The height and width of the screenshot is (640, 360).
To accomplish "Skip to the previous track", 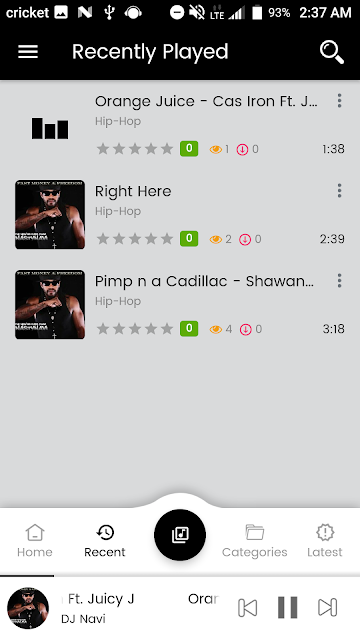I will coord(247,607).
